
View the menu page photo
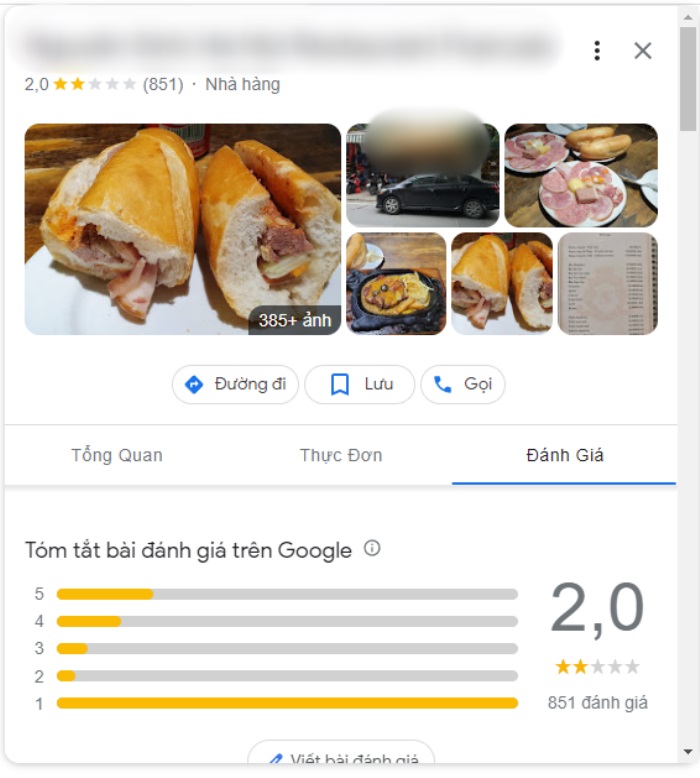[x=607, y=284]
